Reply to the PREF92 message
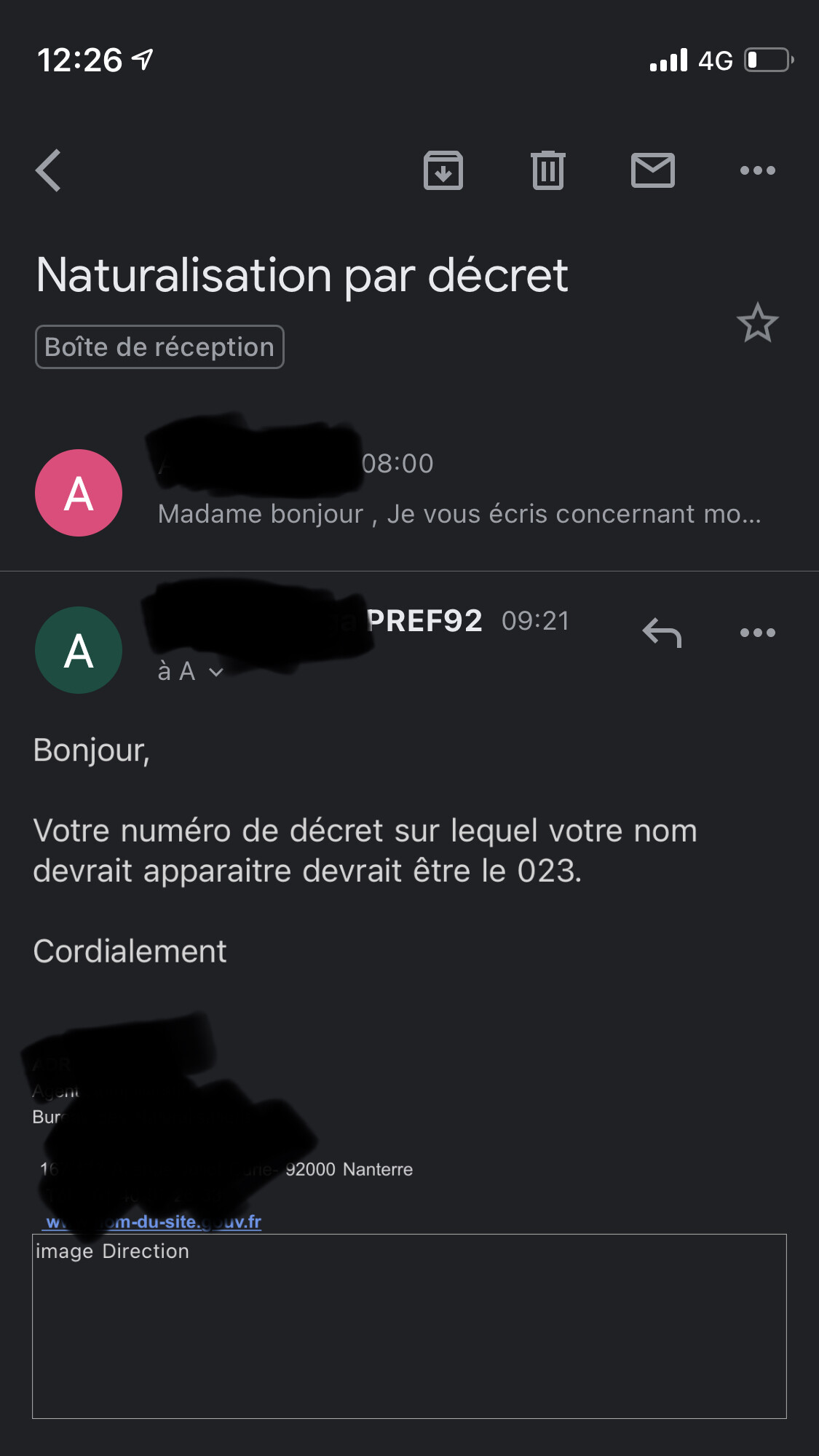The height and width of the screenshot is (1456, 819). click(662, 632)
